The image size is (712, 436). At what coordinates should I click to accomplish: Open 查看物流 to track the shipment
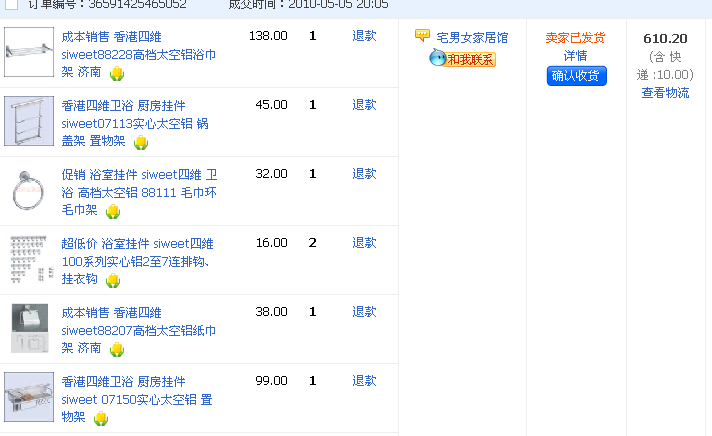[x=665, y=93]
